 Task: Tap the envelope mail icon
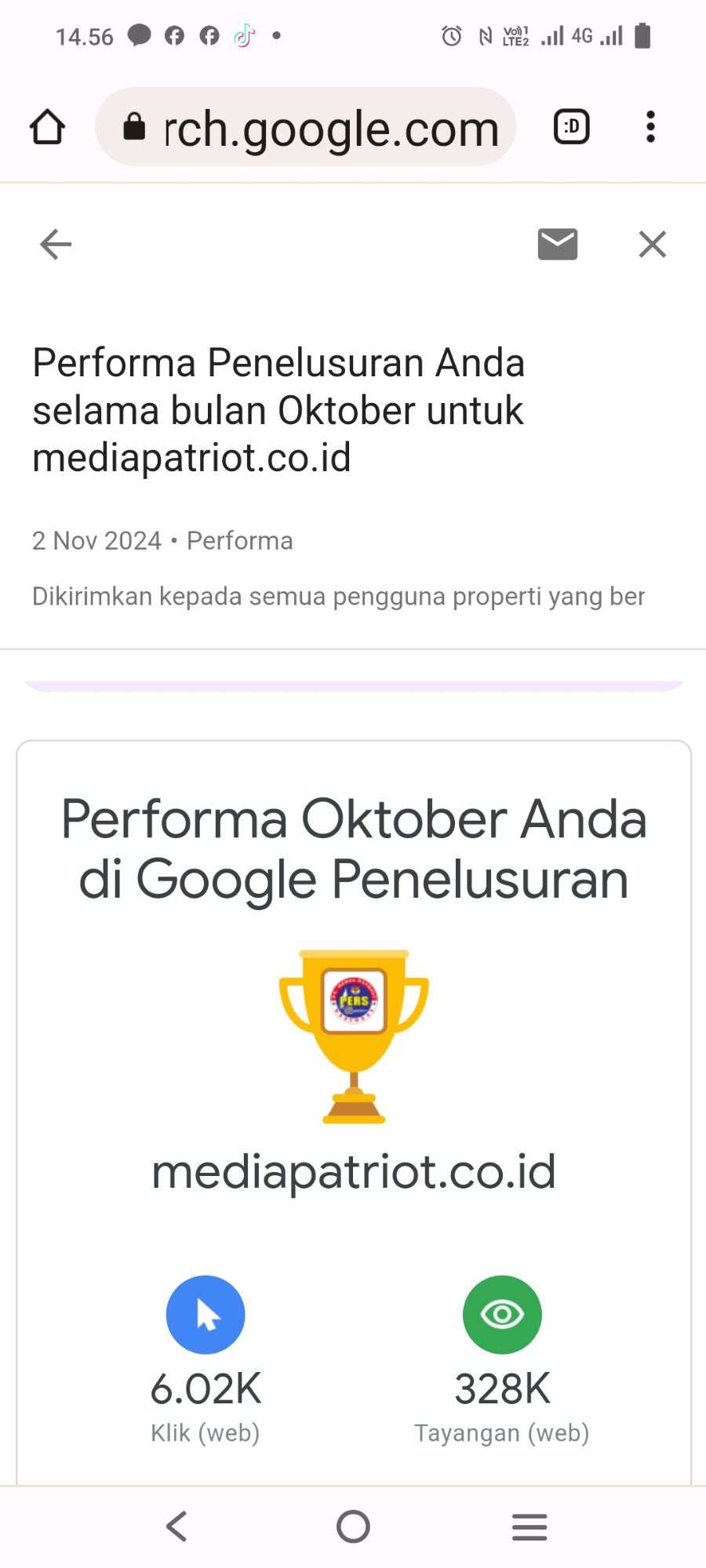558,245
